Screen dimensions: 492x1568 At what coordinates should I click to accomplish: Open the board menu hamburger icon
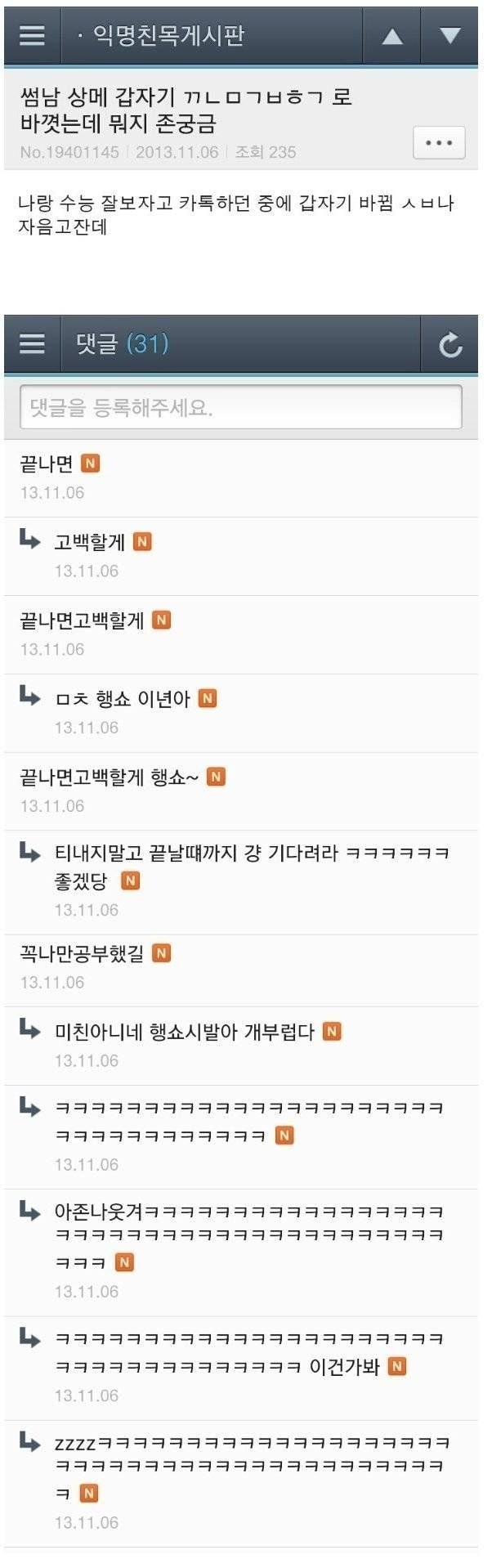pyautogui.click(x=32, y=35)
